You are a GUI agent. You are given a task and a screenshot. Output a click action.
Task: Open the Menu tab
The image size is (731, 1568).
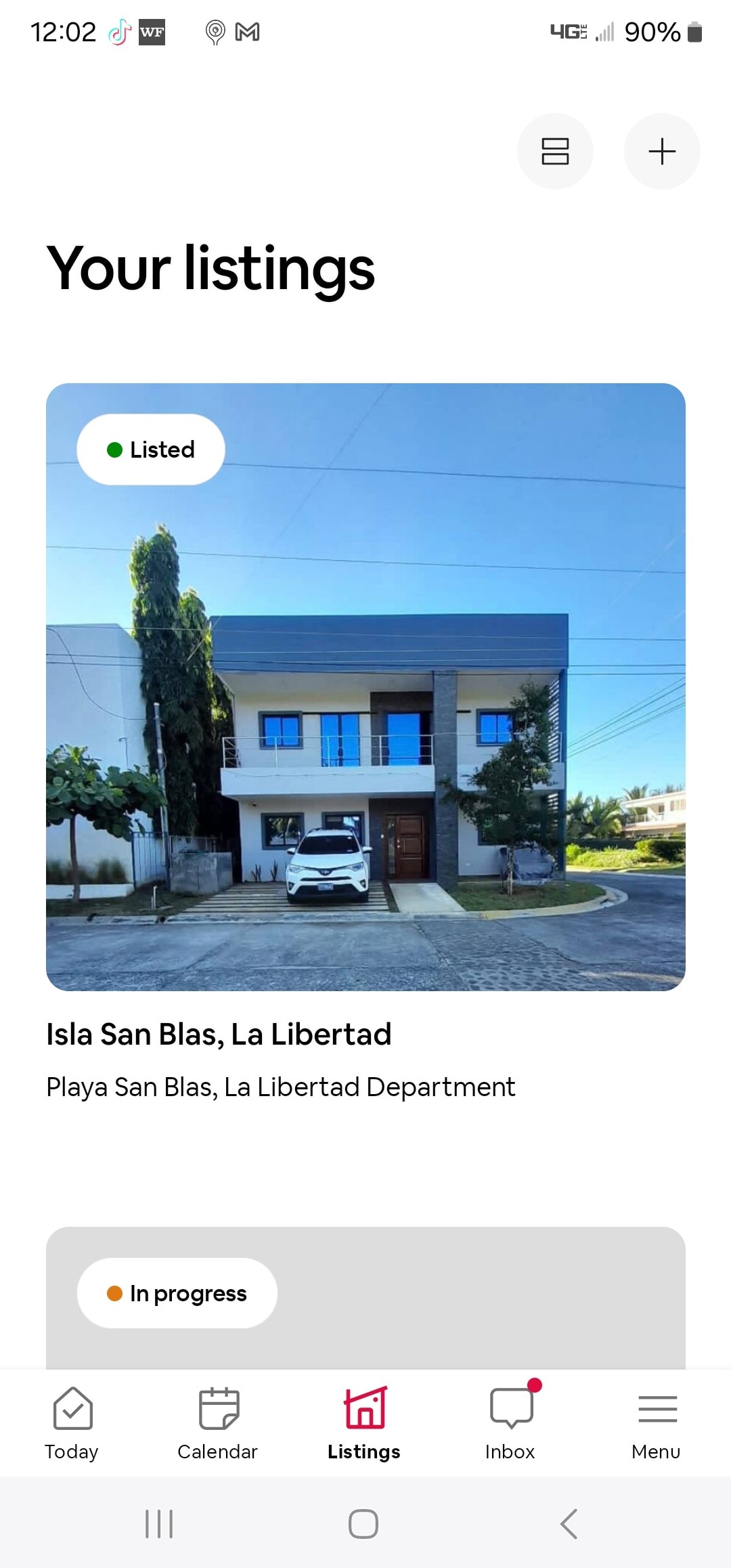[x=656, y=1423]
